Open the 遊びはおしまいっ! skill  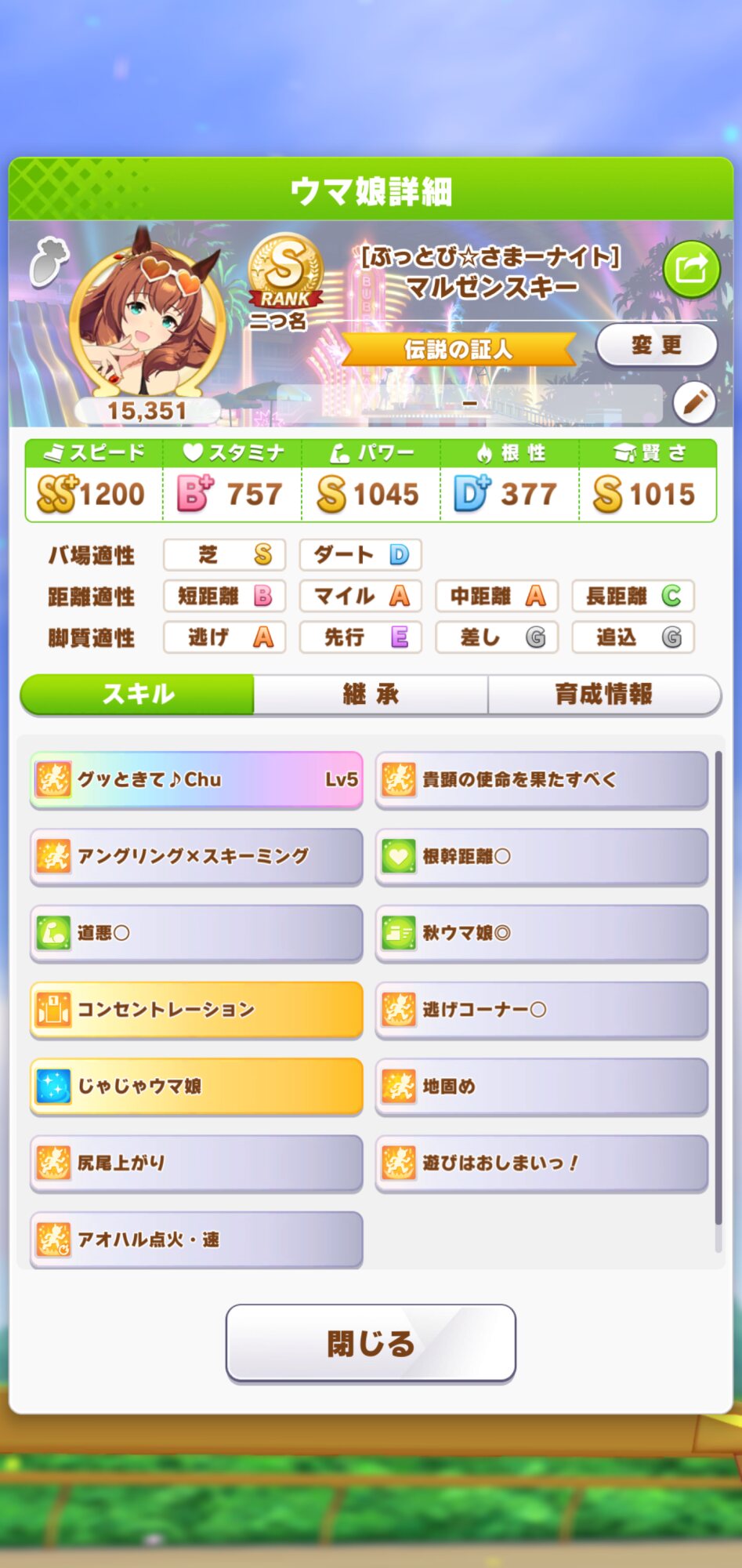[x=541, y=1163]
